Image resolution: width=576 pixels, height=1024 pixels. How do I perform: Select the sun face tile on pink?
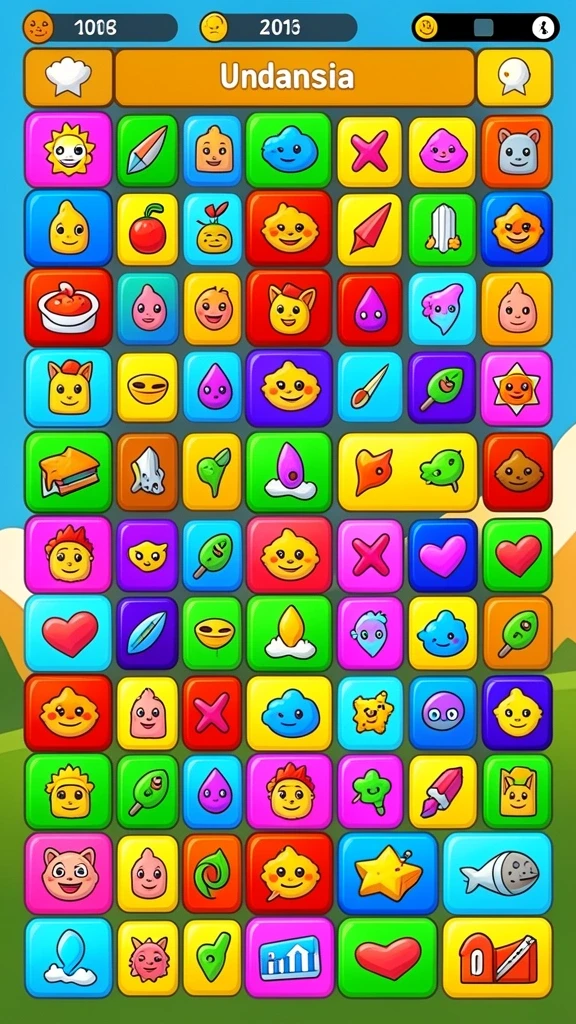tap(69, 150)
